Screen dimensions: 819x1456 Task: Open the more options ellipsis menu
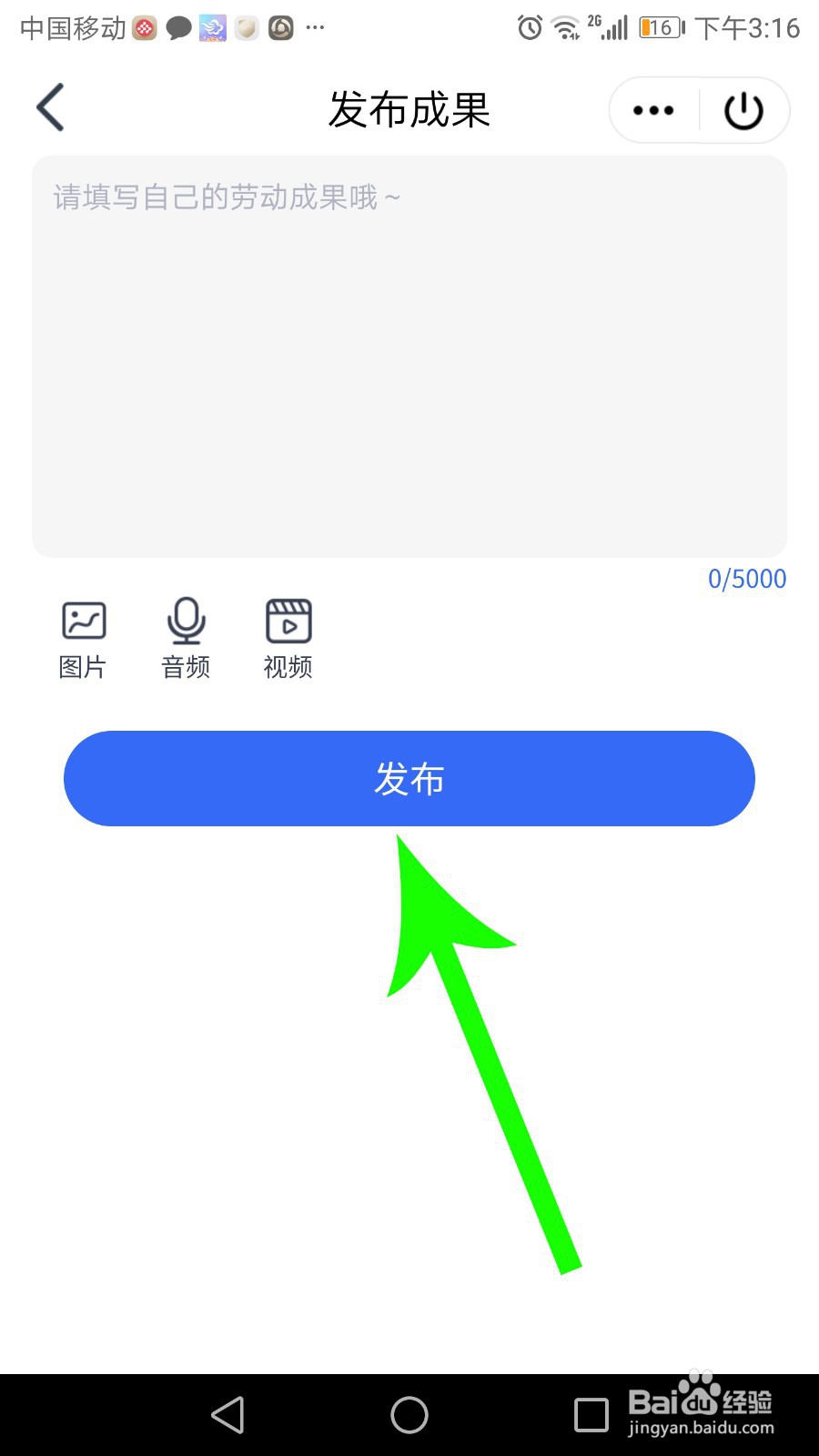tap(652, 109)
